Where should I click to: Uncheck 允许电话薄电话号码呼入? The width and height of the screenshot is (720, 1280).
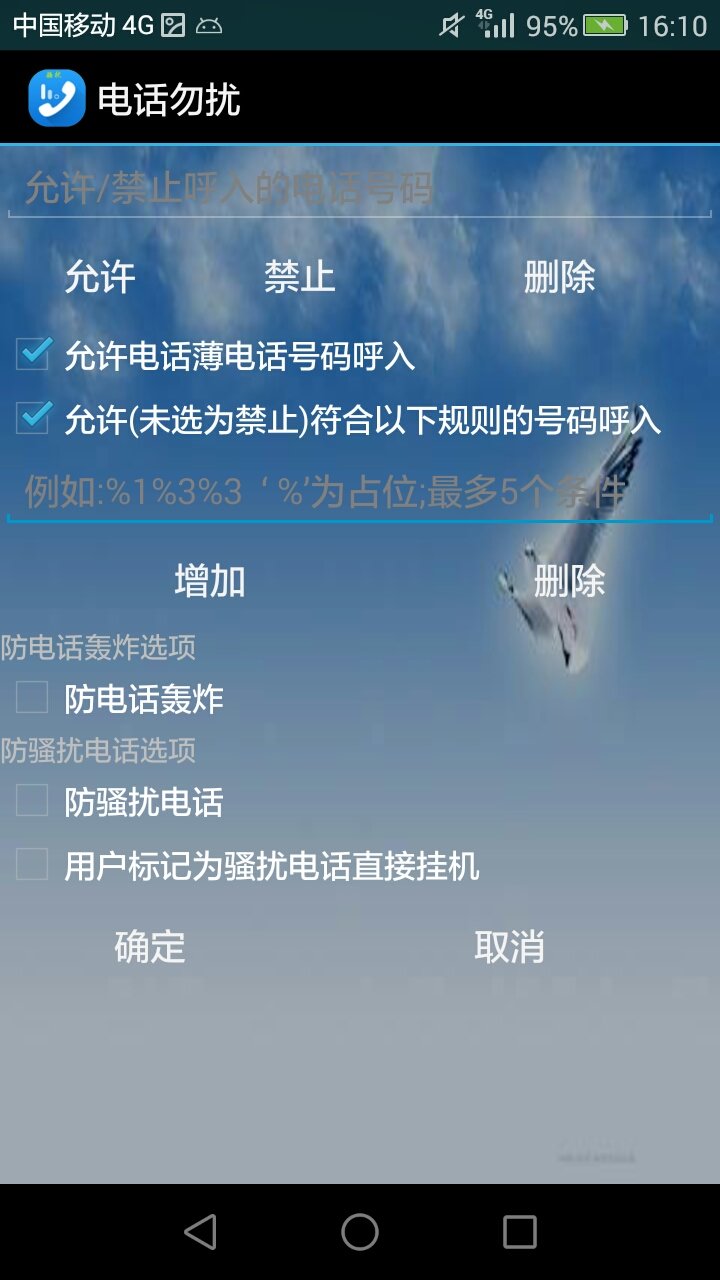coord(31,353)
